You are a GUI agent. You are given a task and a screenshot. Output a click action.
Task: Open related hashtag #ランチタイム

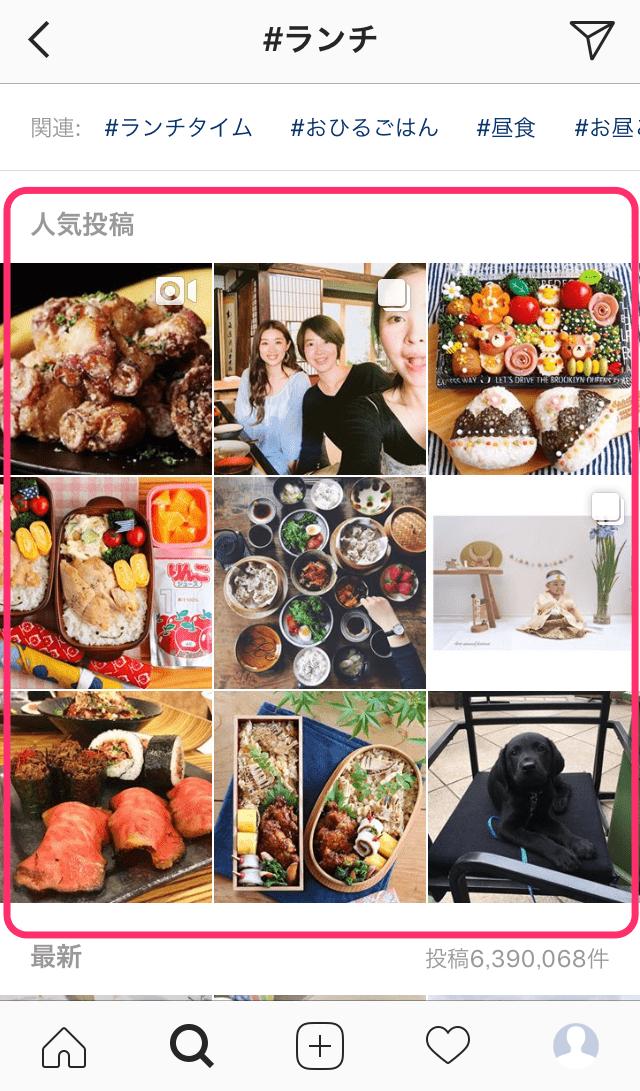[178, 128]
